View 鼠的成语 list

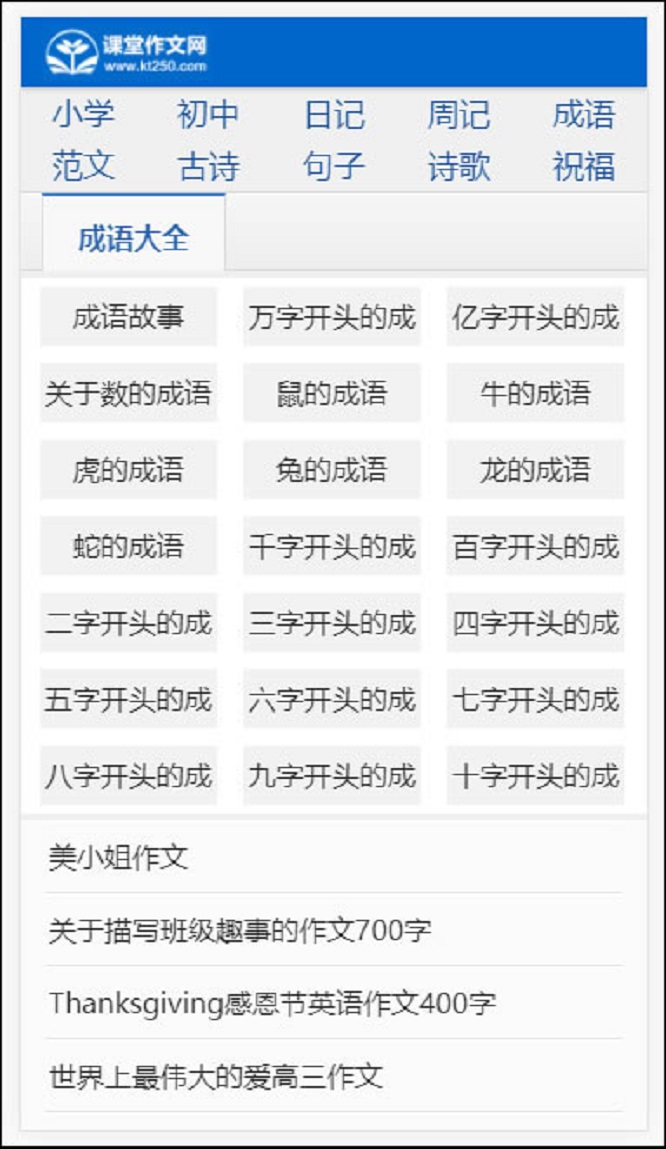[x=332, y=393]
